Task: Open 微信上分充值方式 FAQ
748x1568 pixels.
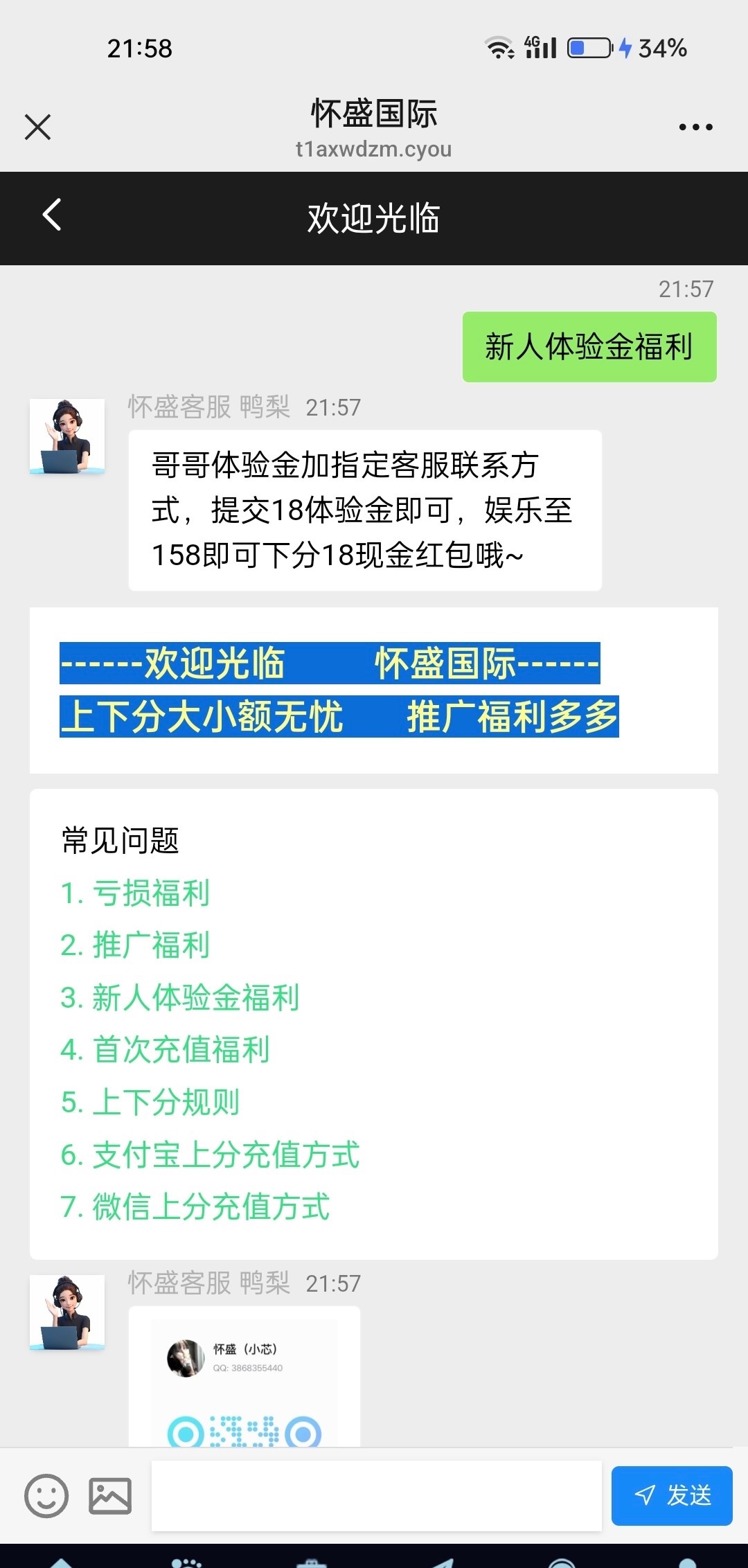Action: click(x=195, y=1207)
